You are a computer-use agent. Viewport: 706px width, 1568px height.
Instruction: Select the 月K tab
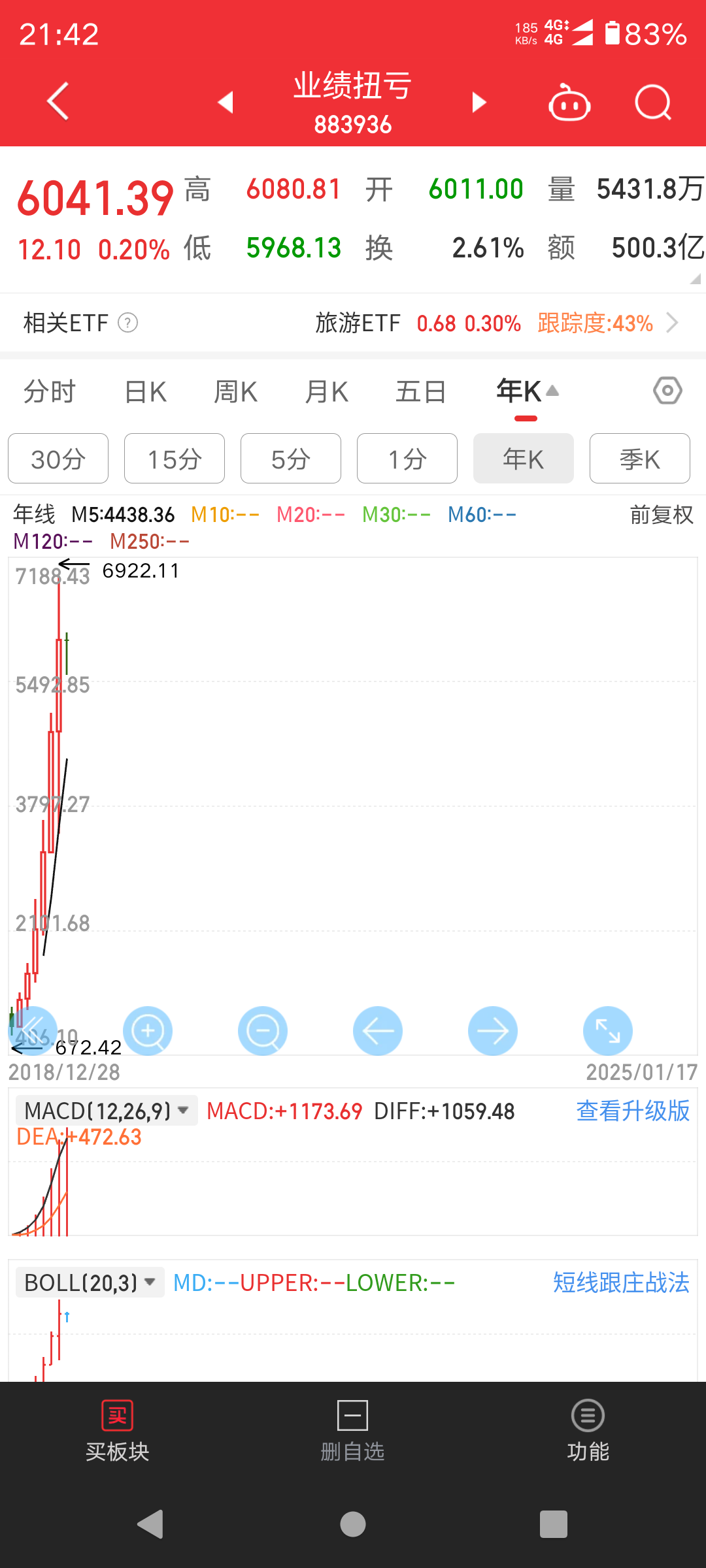point(326,392)
